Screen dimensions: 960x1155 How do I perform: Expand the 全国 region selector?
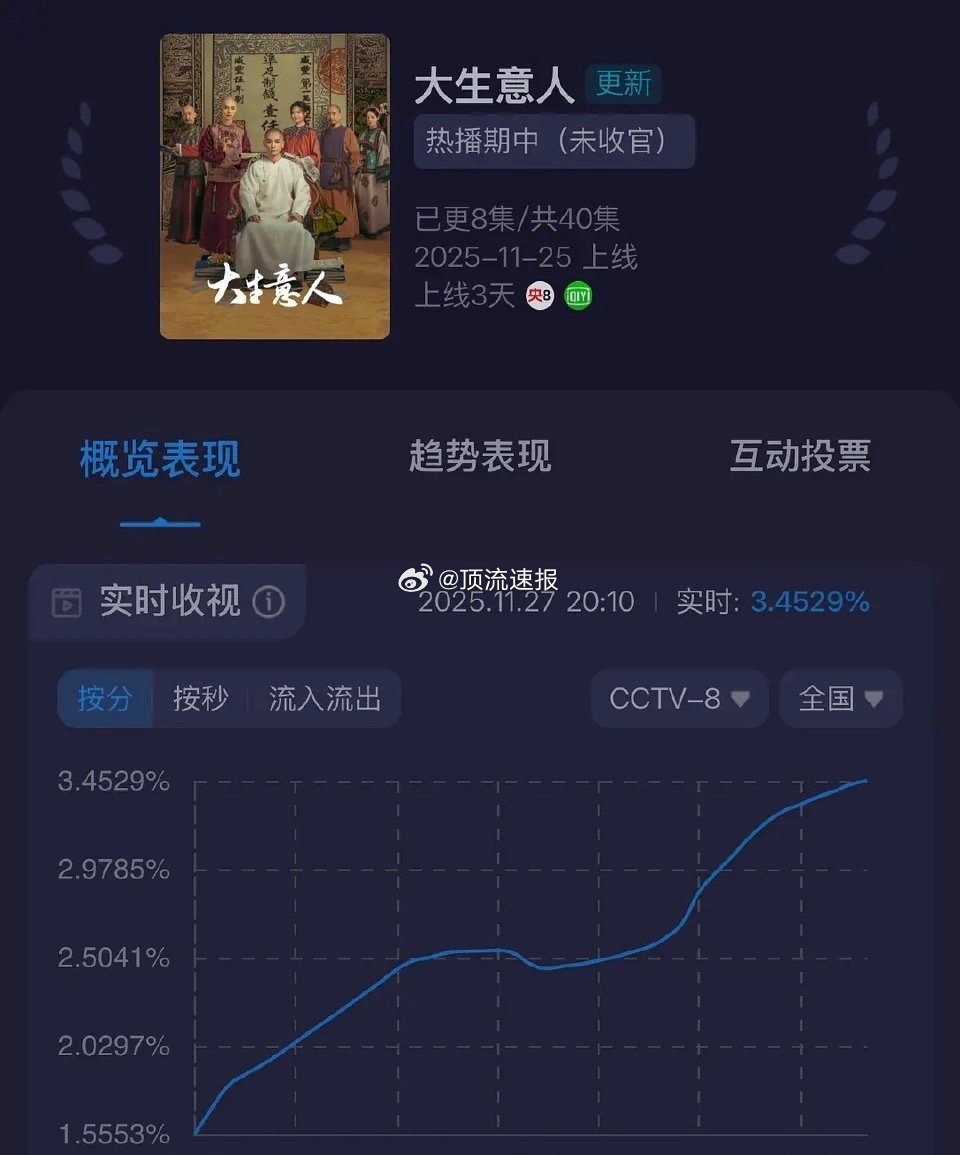(x=839, y=699)
